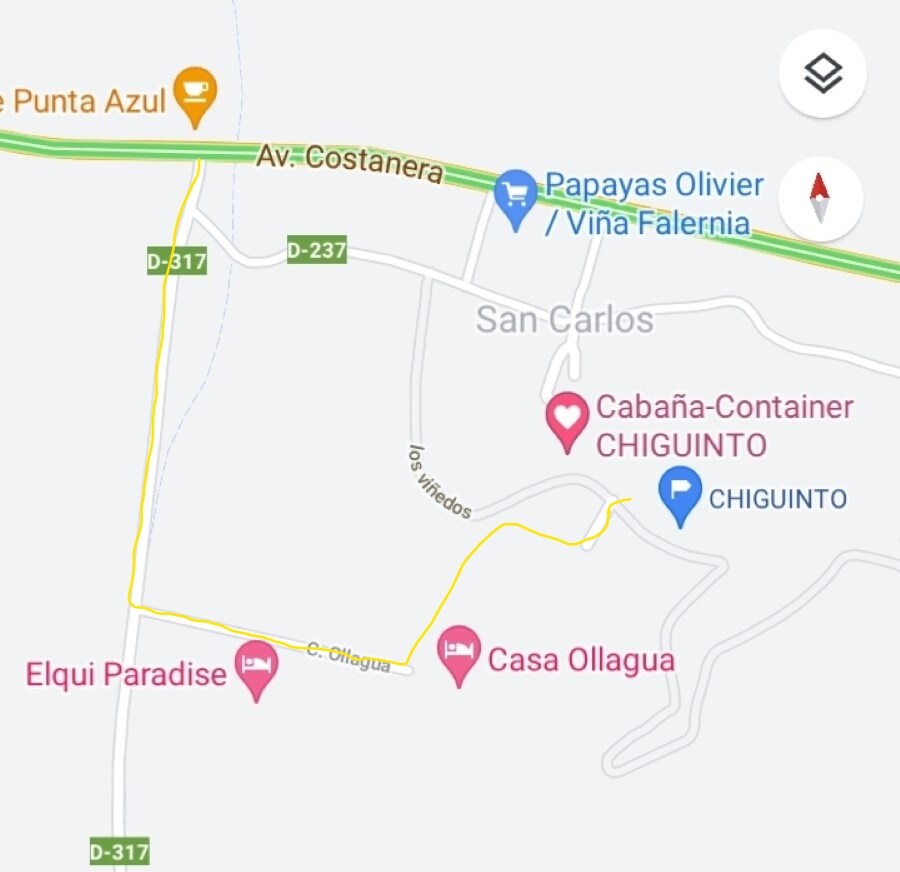Screen dimensions: 900x872
Task: Select the Elqui Paradise hotel pin
Action: [x=256, y=668]
